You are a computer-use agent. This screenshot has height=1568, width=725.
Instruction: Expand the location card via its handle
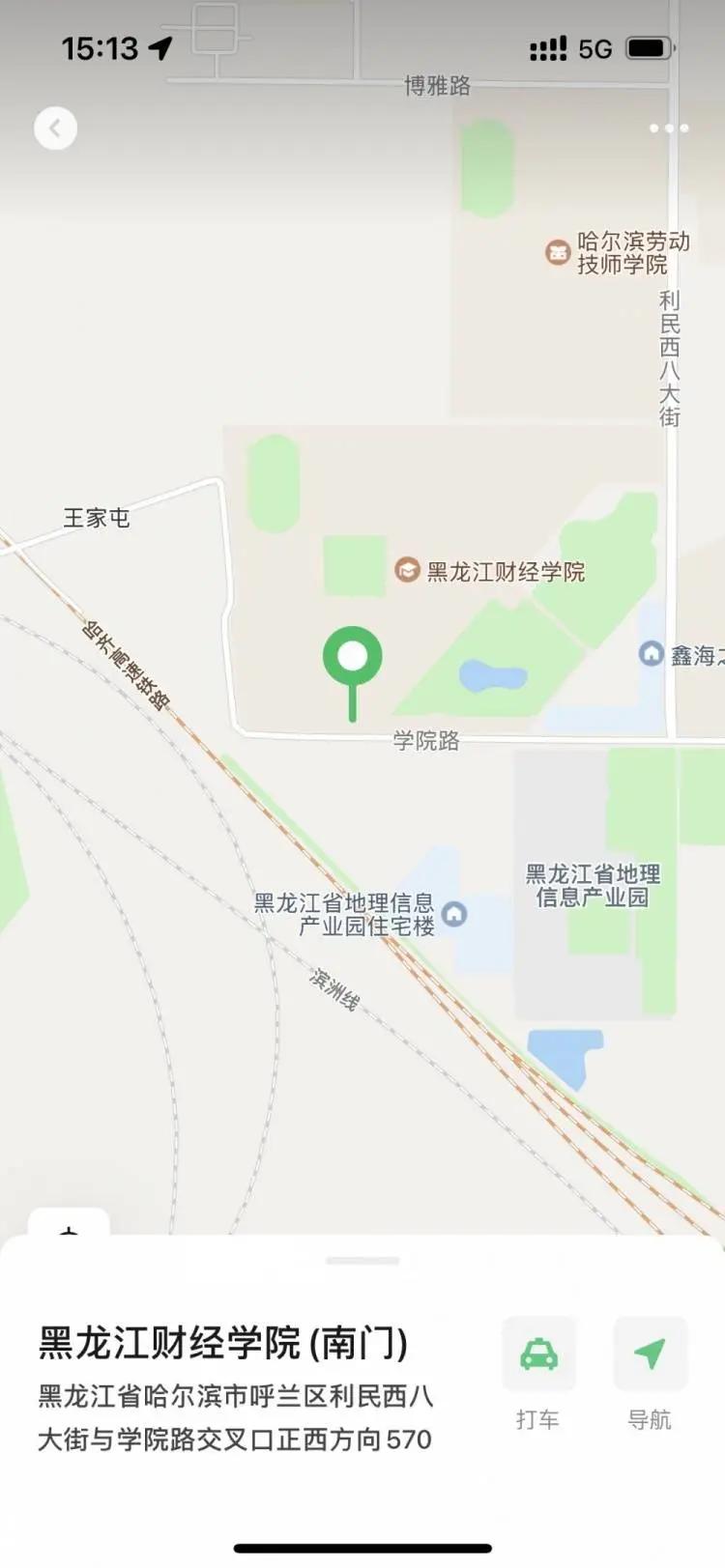362,1261
